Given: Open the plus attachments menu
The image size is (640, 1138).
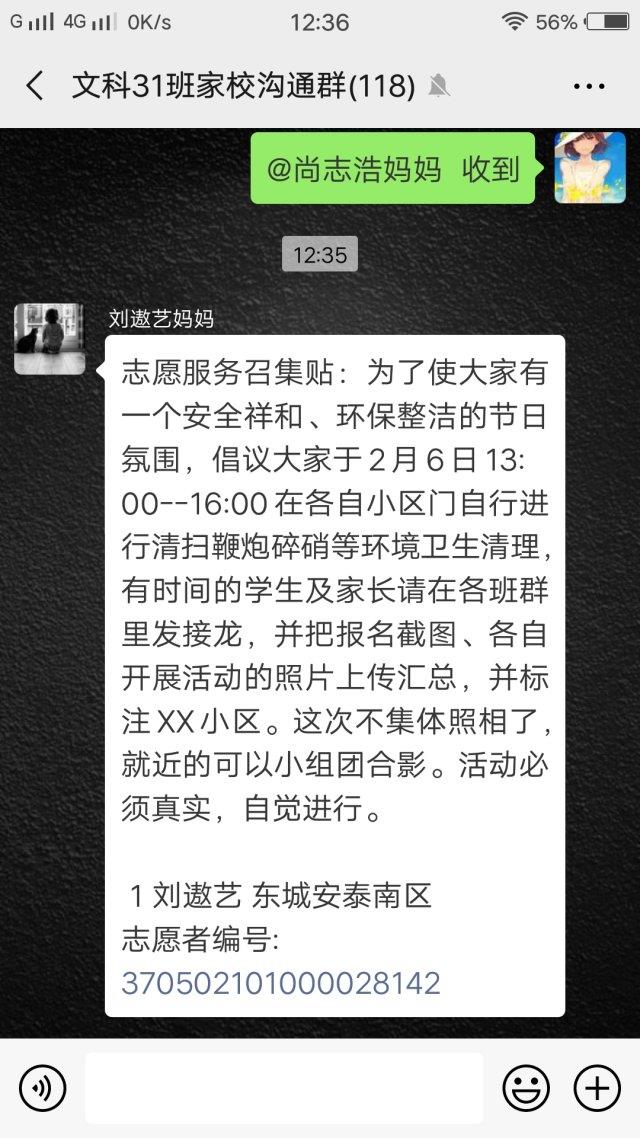Looking at the screenshot, I should [x=597, y=1088].
